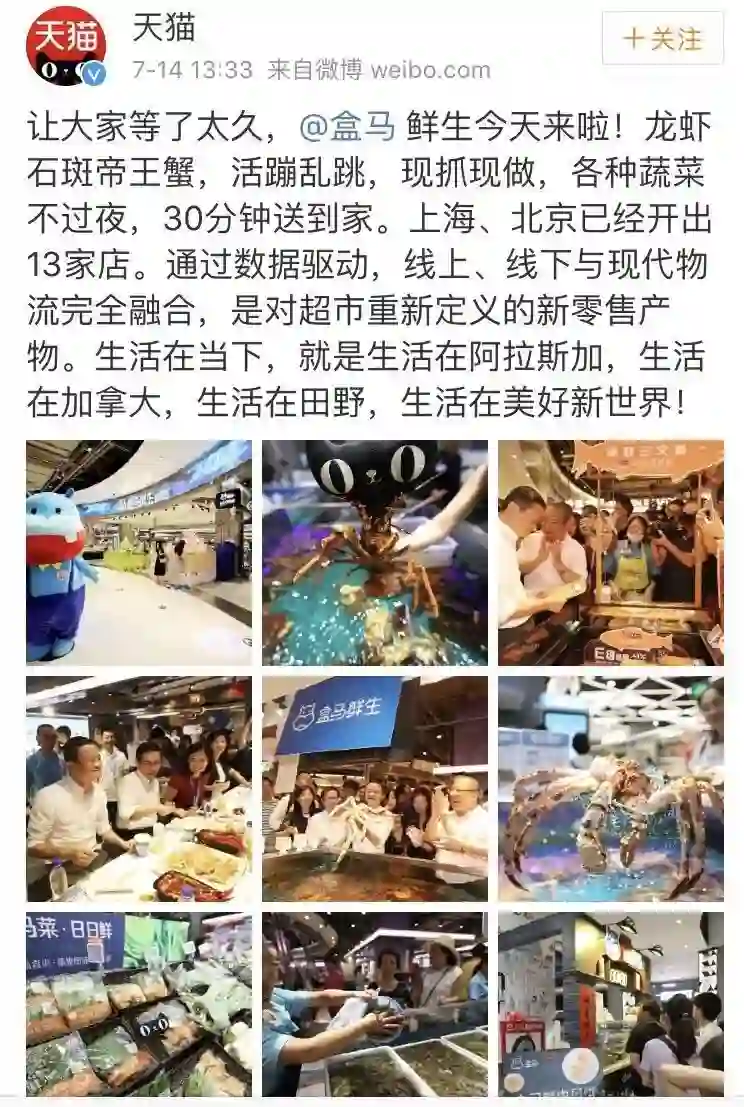This screenshot has height=1107, width=744.
Task: Open 天猫's profile avatar
Action: click(65, 46)
